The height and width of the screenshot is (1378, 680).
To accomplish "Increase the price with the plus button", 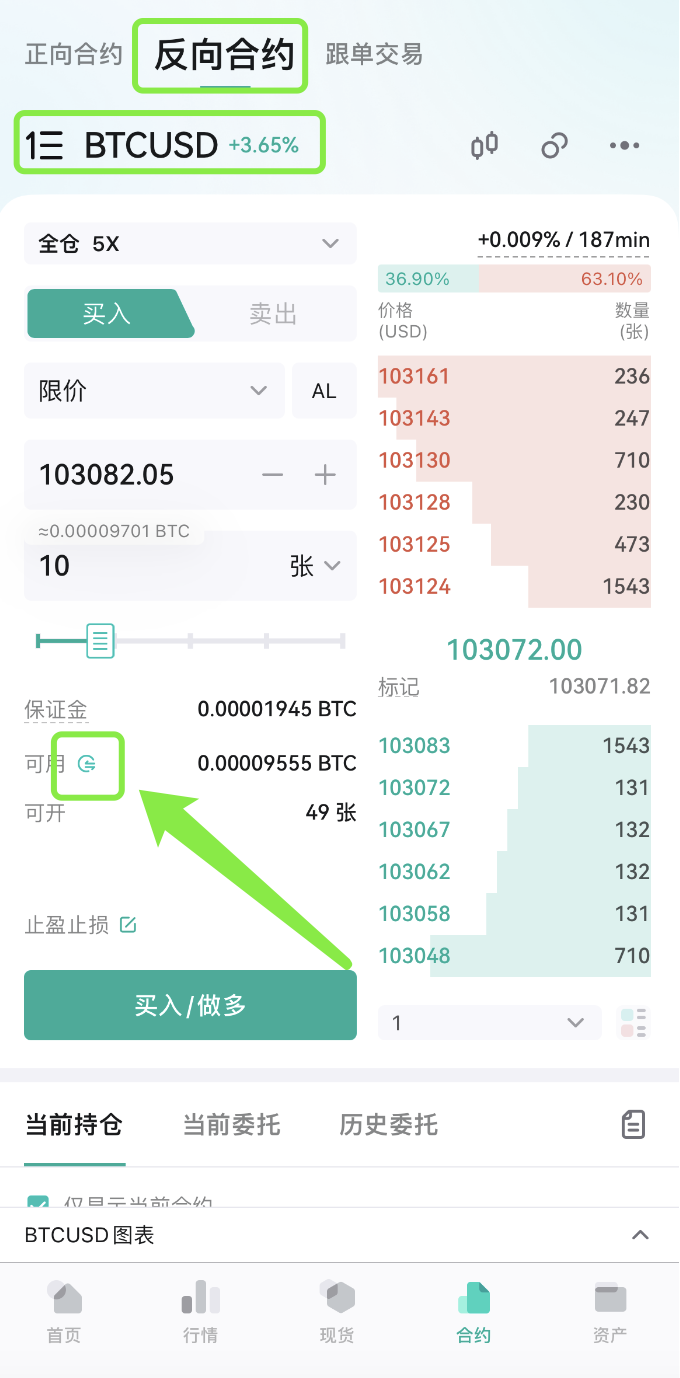I will (325, 475).
